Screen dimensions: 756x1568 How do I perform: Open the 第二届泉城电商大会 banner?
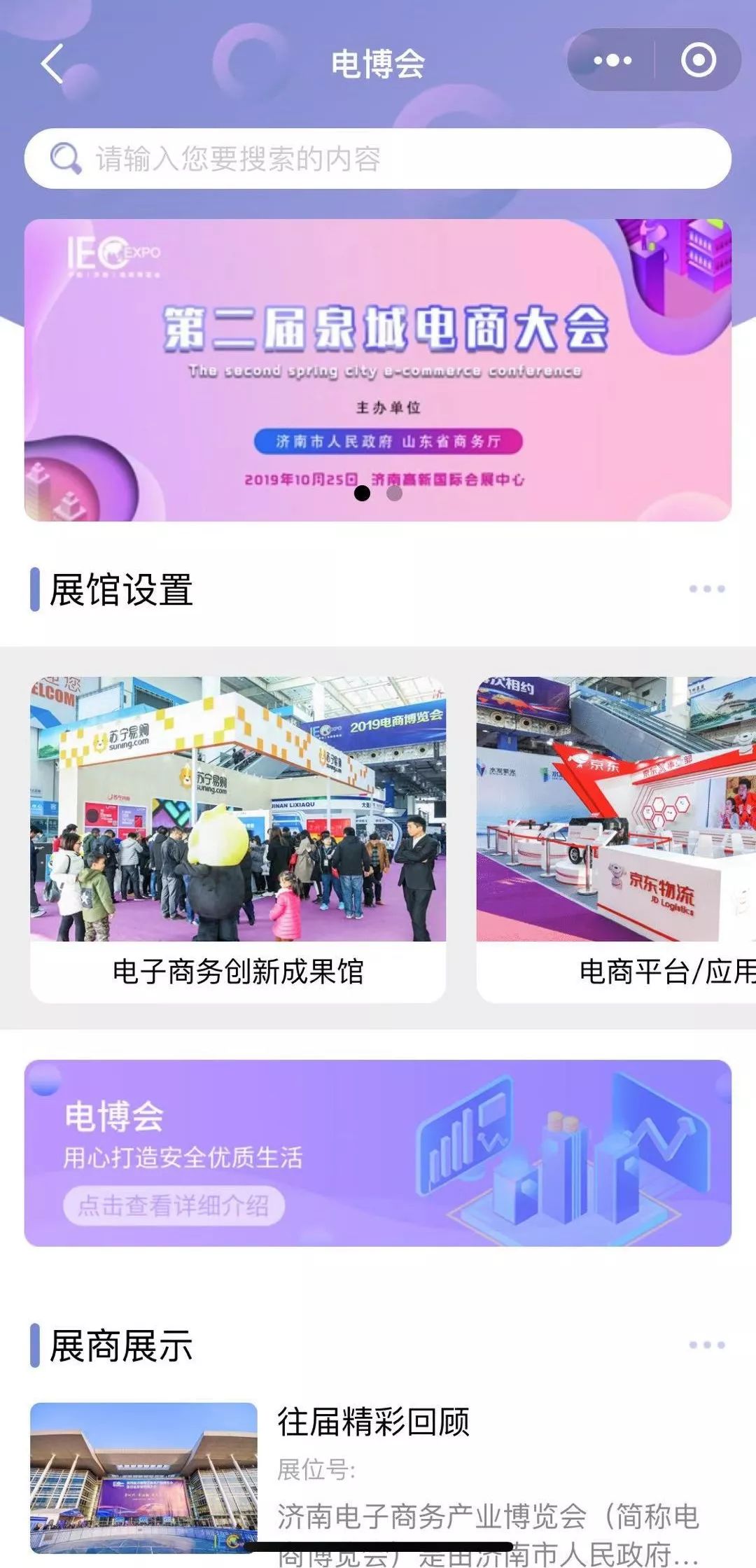point(378,350)
